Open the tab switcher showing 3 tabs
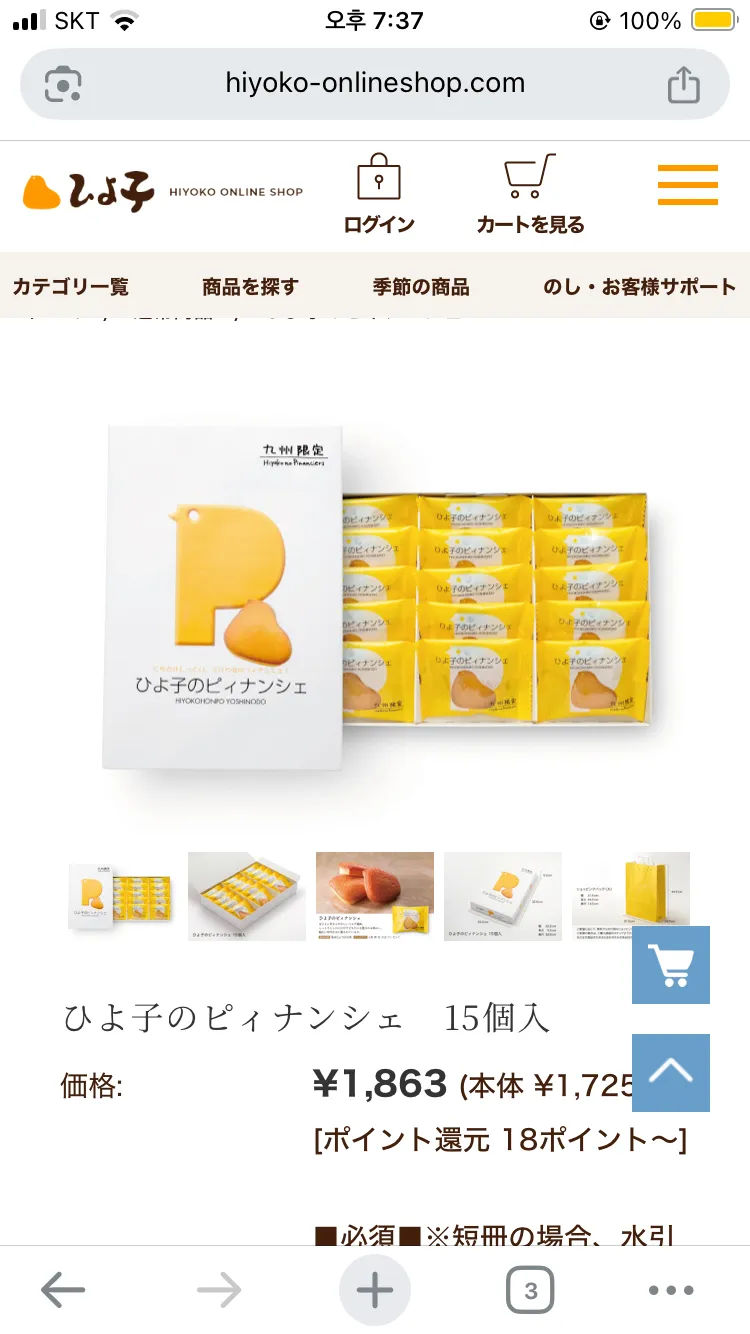 pos(530,1291)
